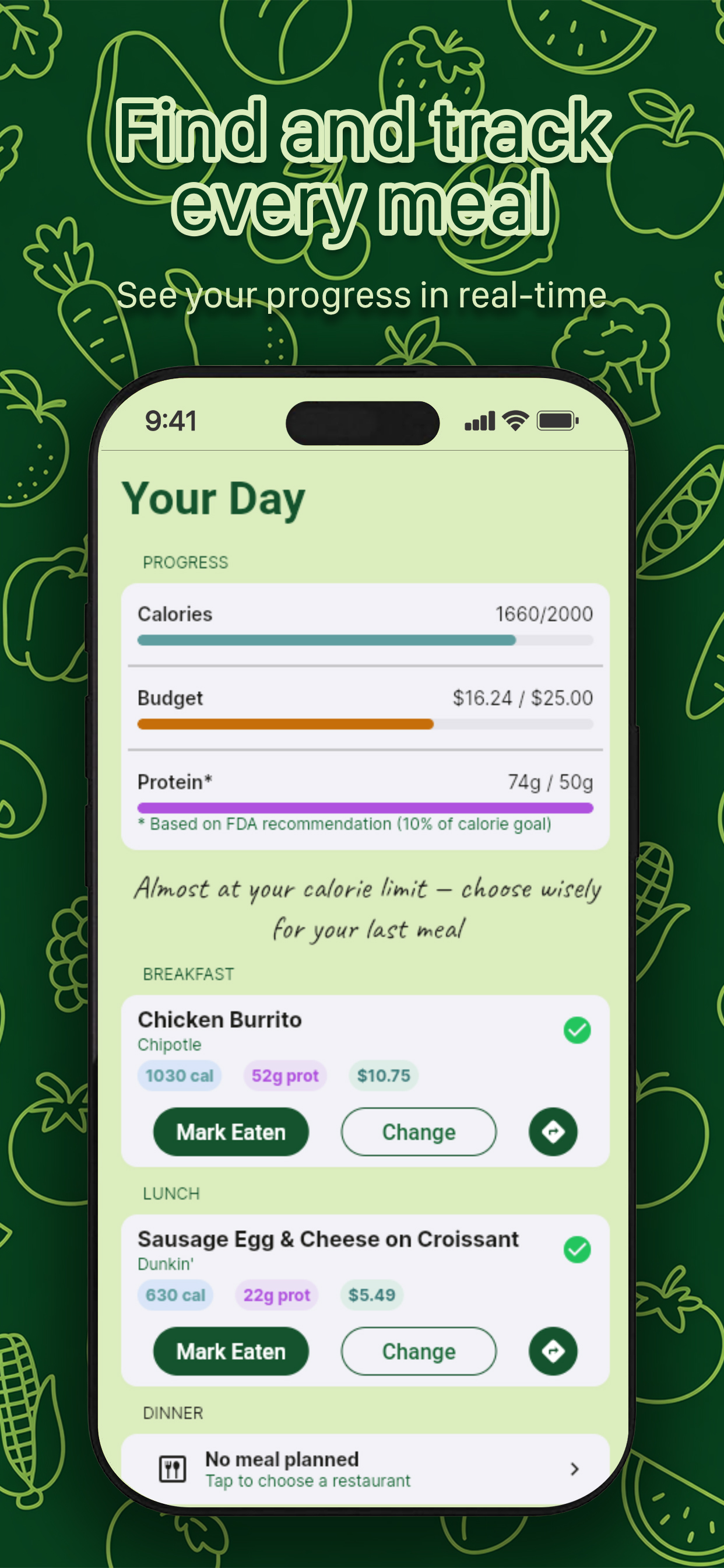Image resolution: width=724 pixels, height=1568 pixels.
Task: Tap Mark Eaten for the Sausage Egg & Cheese
Action: click(231, 1352)
